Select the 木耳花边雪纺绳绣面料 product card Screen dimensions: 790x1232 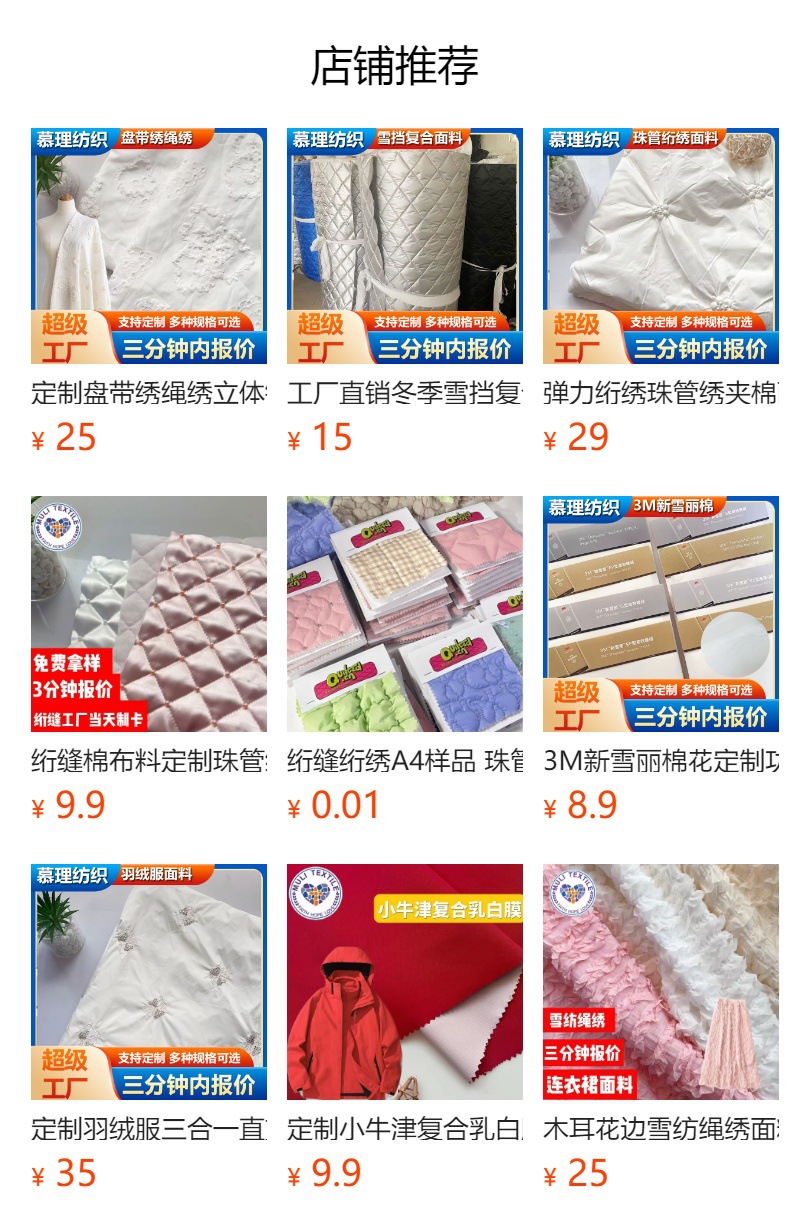click(x=661, y=982)
